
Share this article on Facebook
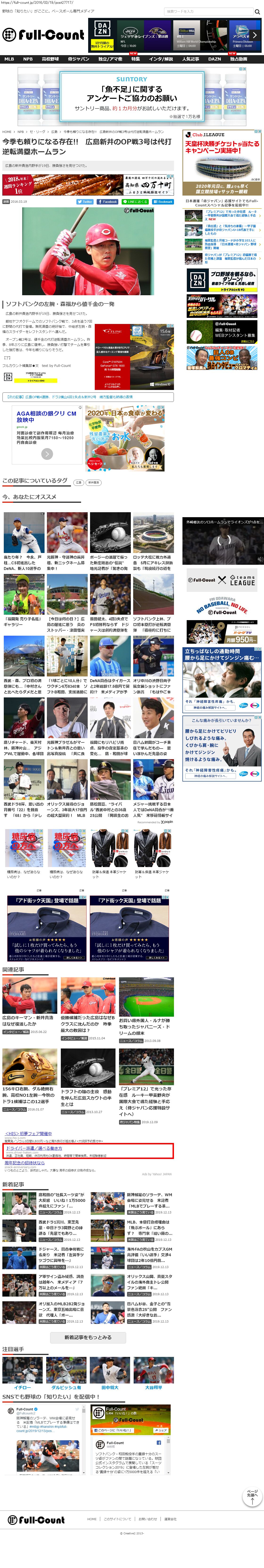tap(107, 201)
